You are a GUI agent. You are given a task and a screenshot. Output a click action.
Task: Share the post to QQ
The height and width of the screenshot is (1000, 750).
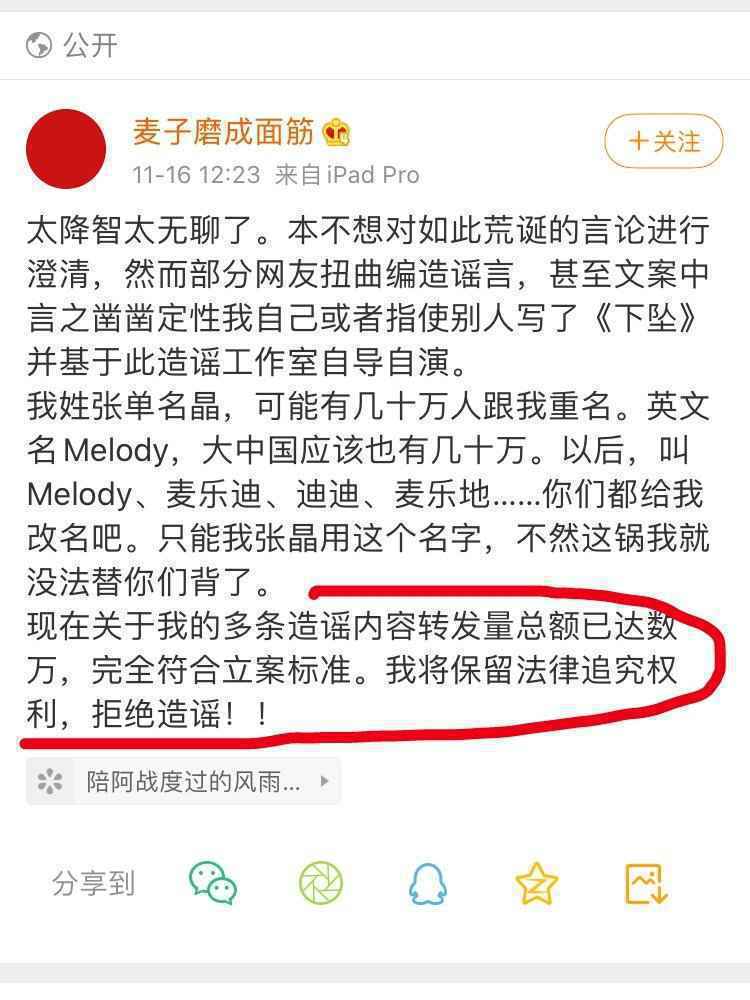pyautogui.click(x=427, y=884)
